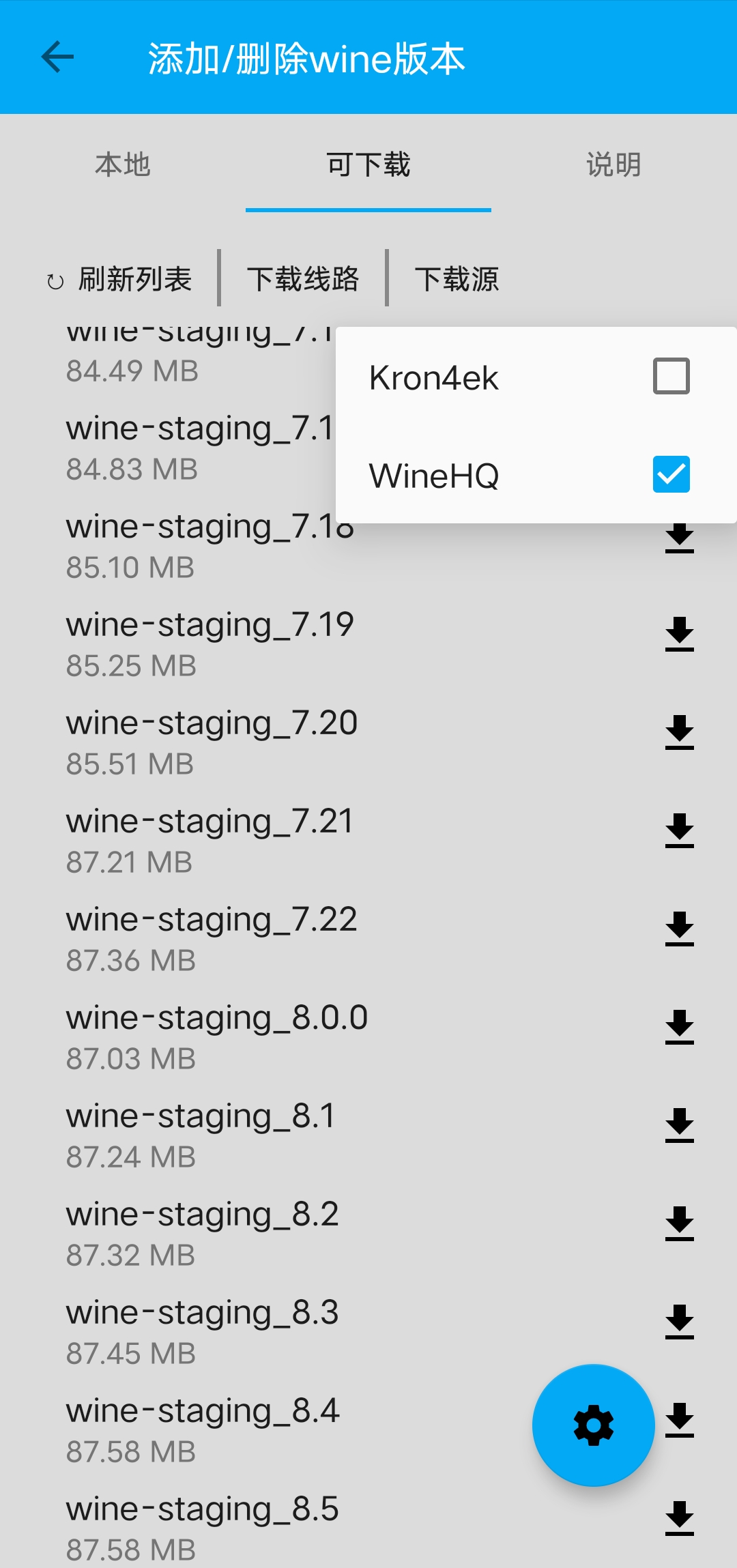
Task: Download wine-staging_8.5
Action: click(680, 1519)
